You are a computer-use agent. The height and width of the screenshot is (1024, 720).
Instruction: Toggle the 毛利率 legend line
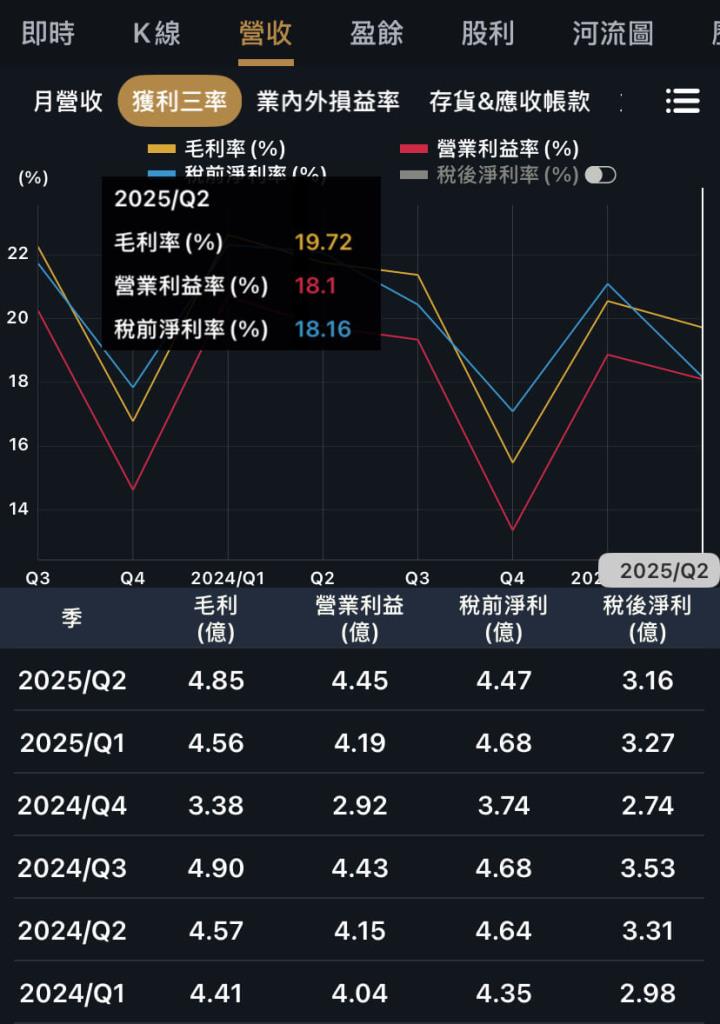click(x=218, y=149)
